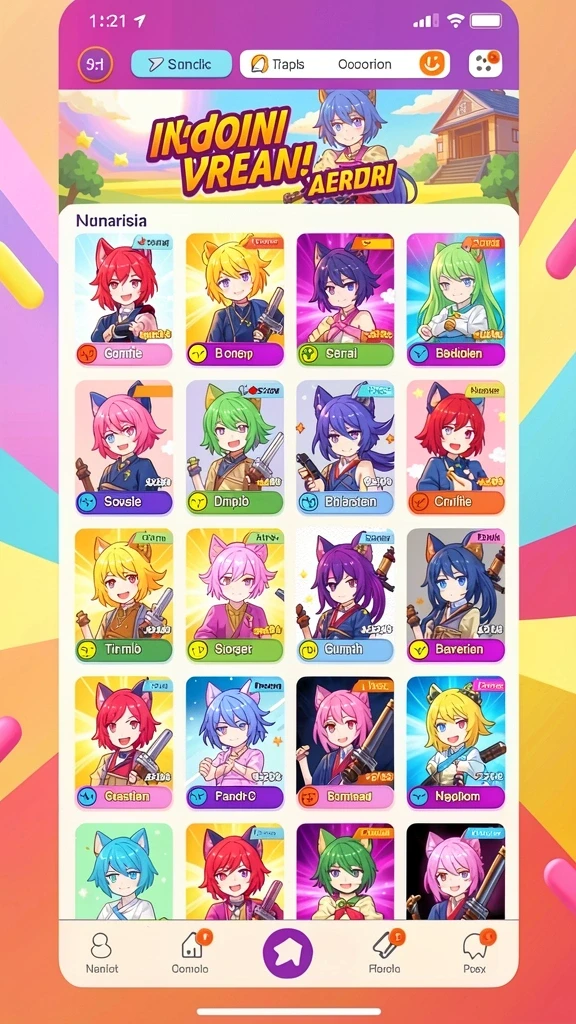This screenshot has height=1024, width=576.
Task: Open the promotional banner
Action: [x=289, y=146]
